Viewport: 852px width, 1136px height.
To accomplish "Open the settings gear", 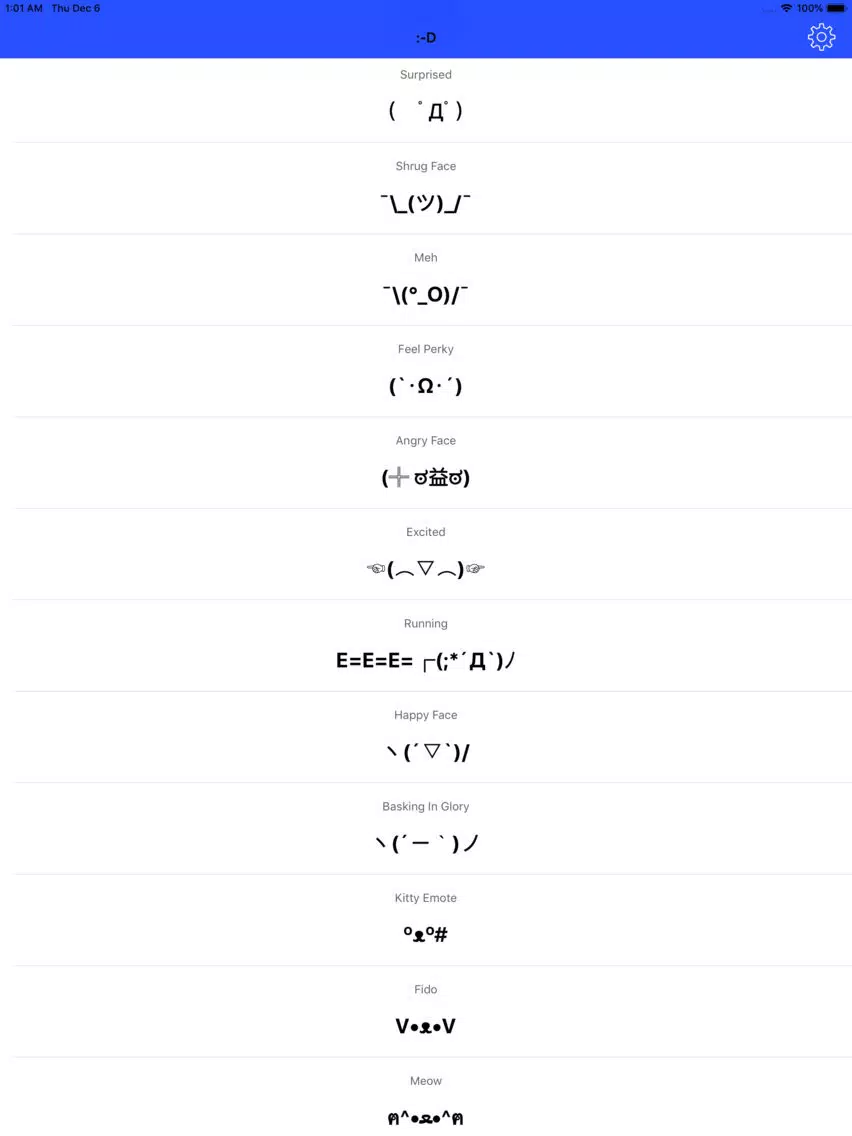I will coord(821,37).
